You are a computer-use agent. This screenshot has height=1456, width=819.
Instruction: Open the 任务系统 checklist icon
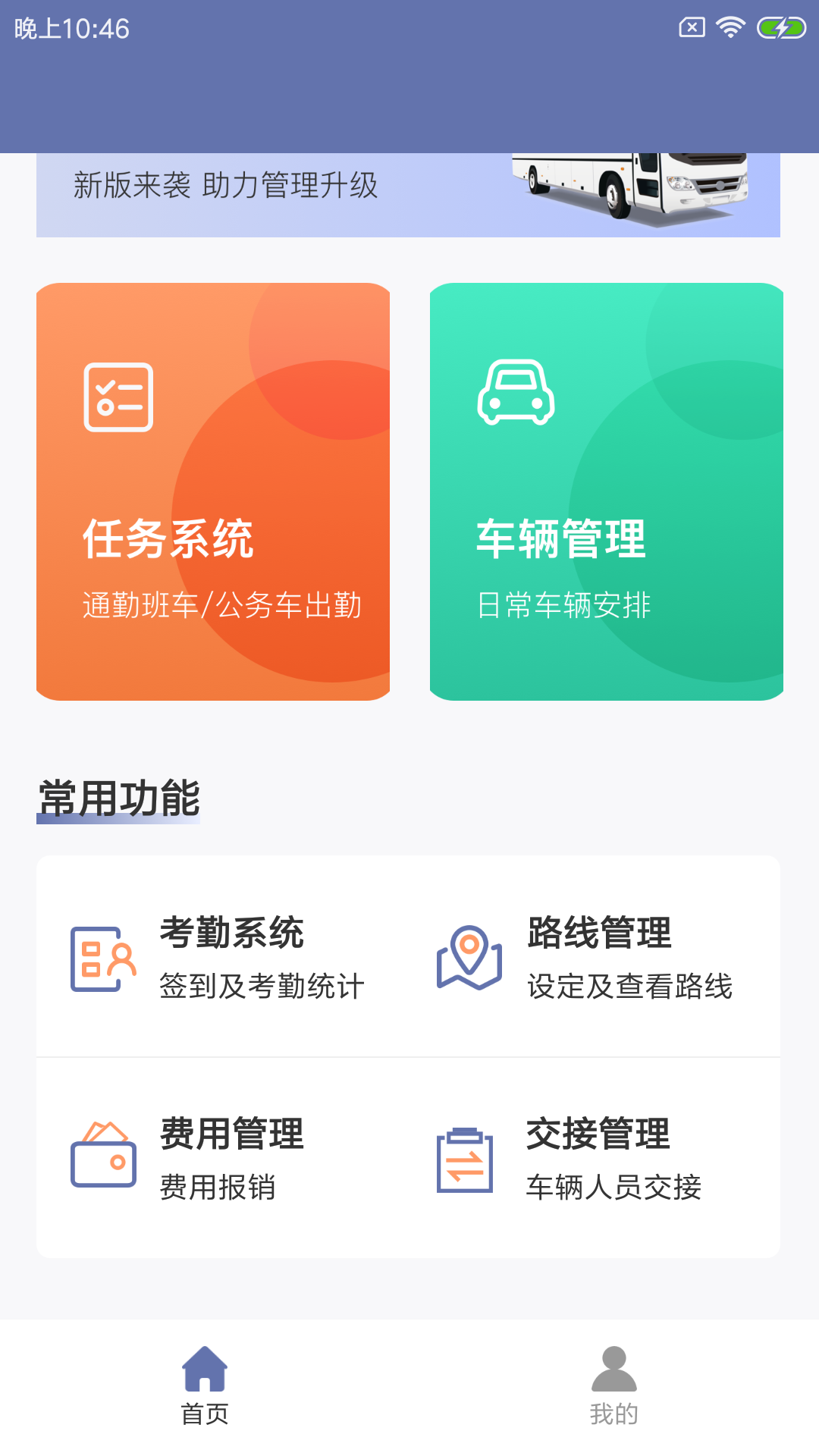click(119, 398)
